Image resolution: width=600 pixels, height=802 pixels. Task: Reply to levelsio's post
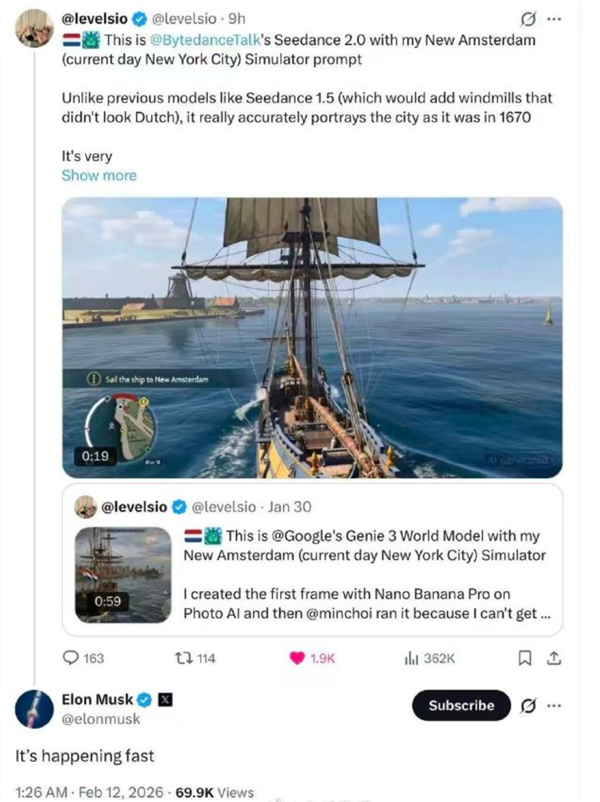click(71, 657)
